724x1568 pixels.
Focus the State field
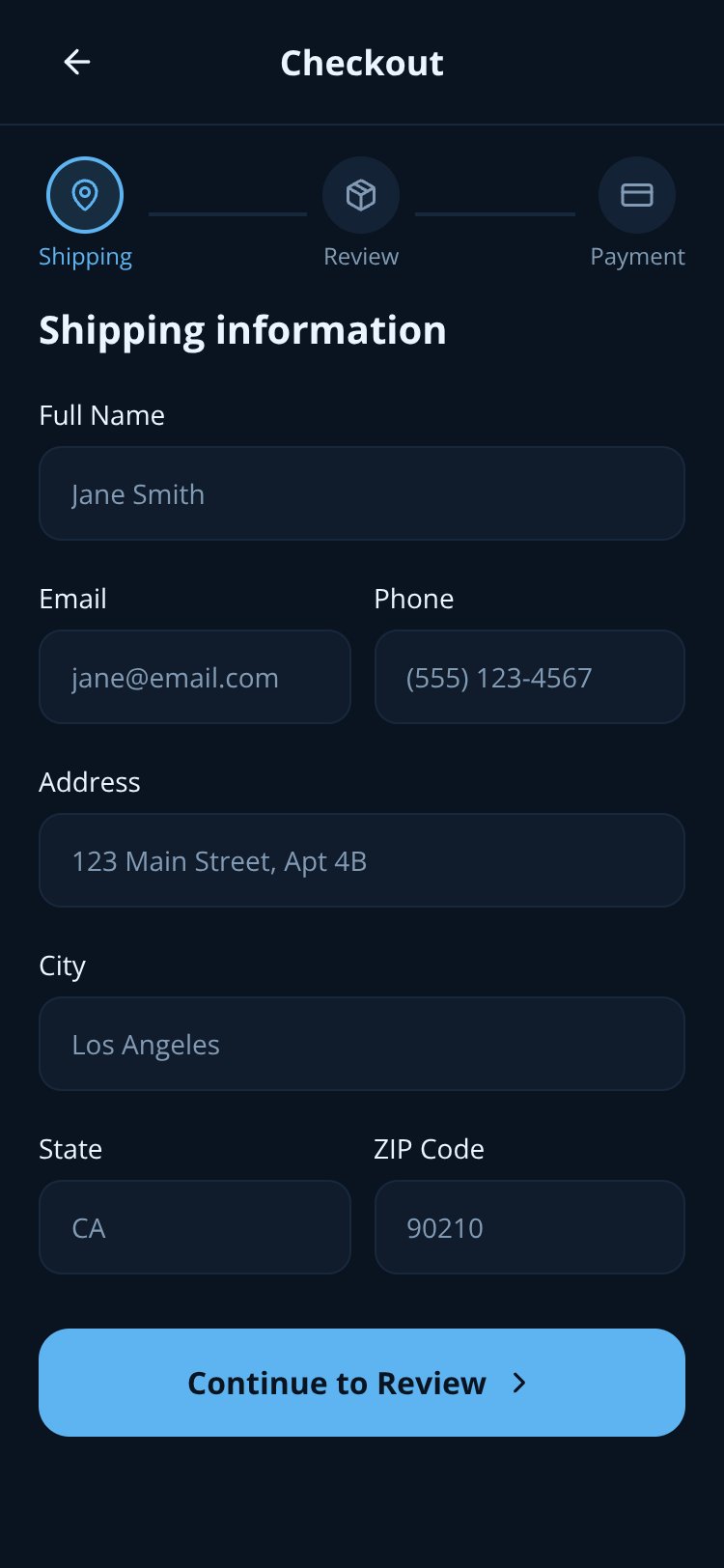(x=195, y=1227)
